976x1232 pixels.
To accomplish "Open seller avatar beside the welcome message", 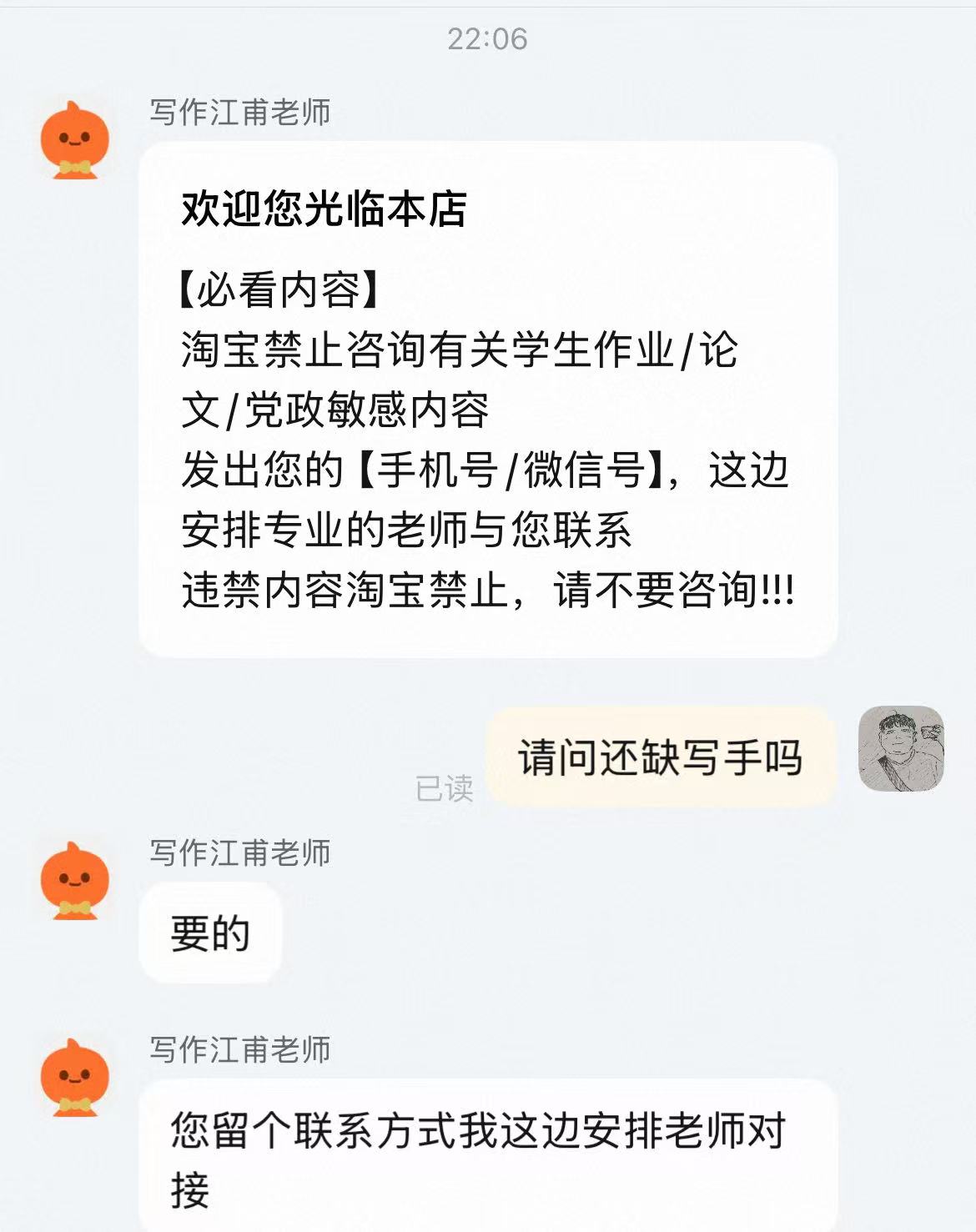I will point(75,140).
